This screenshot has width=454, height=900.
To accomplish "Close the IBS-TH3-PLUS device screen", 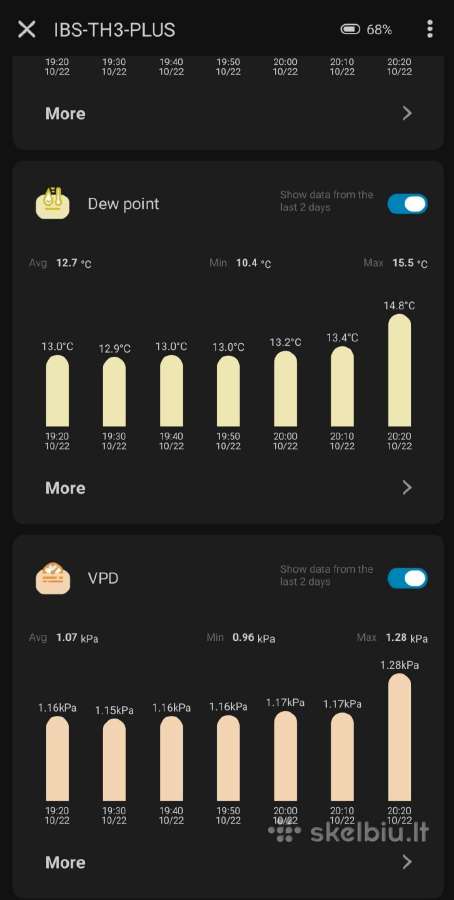I will tap(26, 29).
